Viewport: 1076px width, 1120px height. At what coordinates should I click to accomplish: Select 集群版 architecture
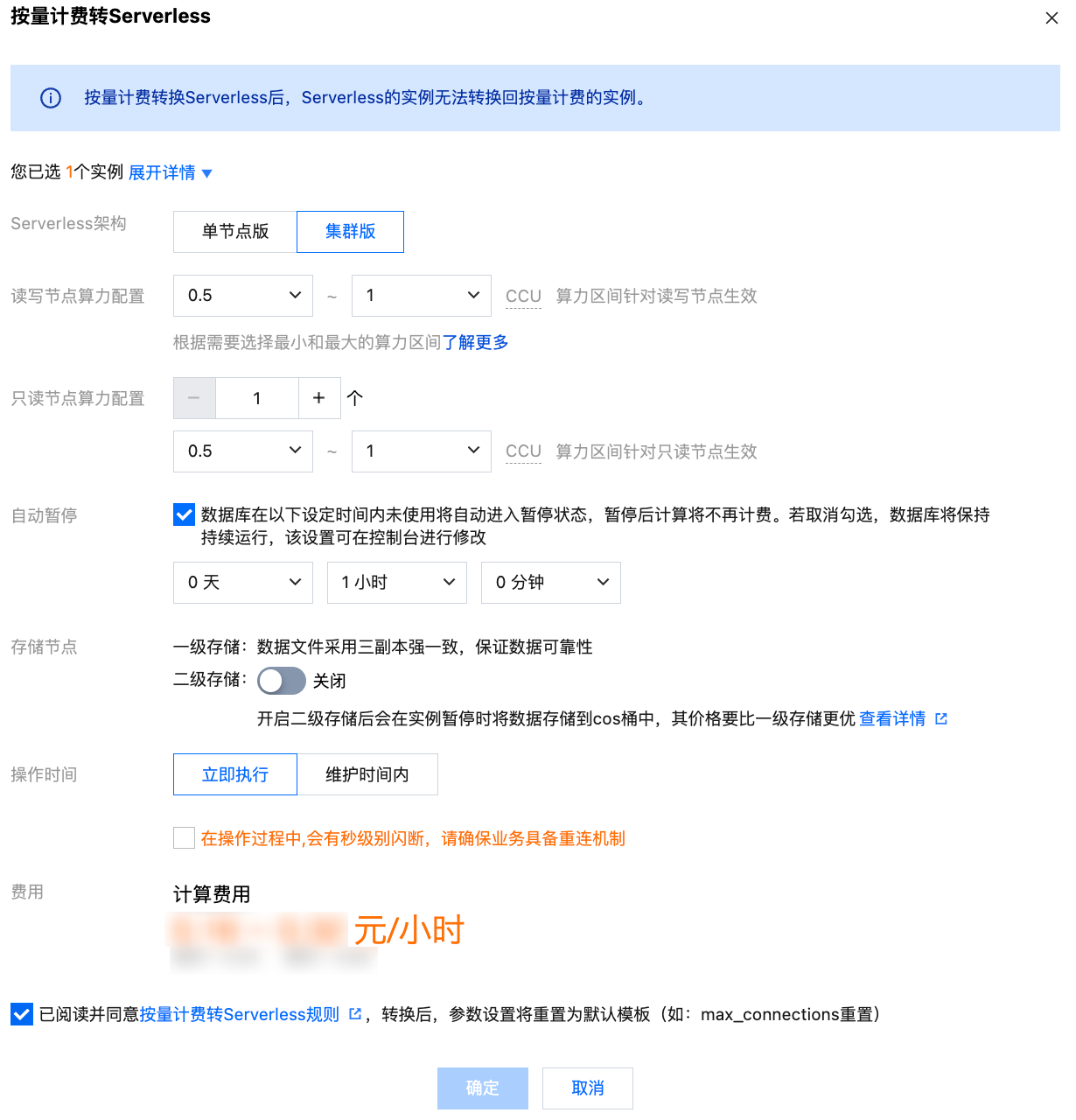pyautogui.click(x=350, y=232)
